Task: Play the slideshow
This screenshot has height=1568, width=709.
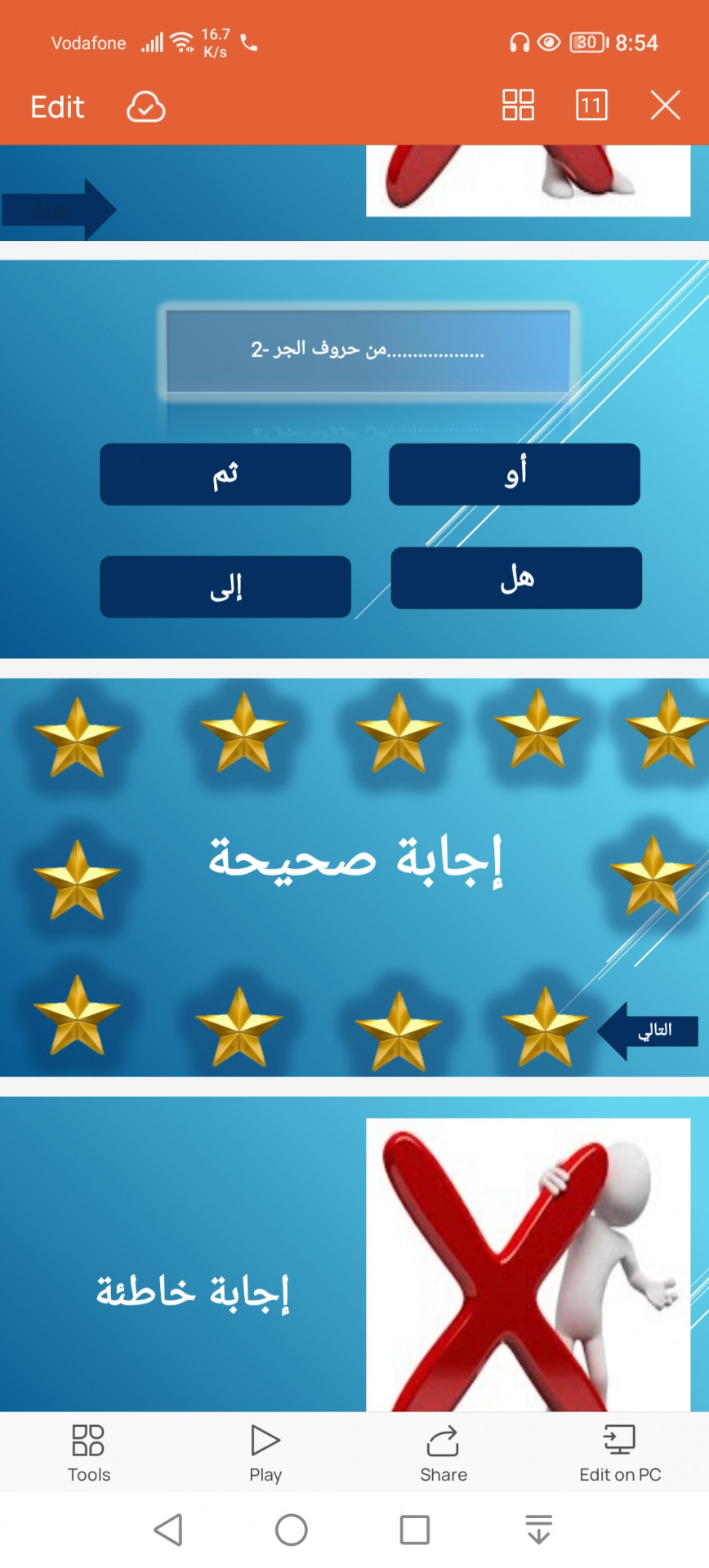Action: [x=265, y=1453]
